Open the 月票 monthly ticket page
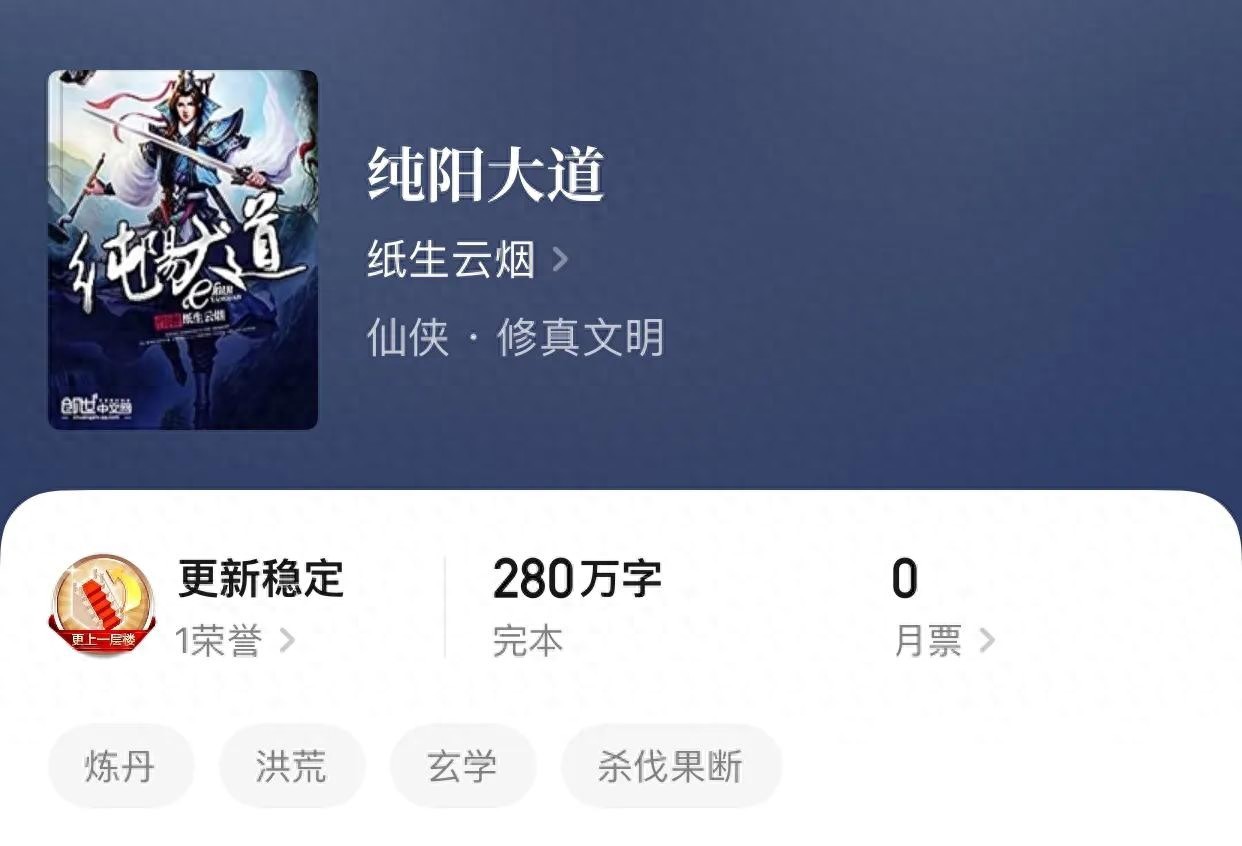1242x846 pixels. point(943,641)
